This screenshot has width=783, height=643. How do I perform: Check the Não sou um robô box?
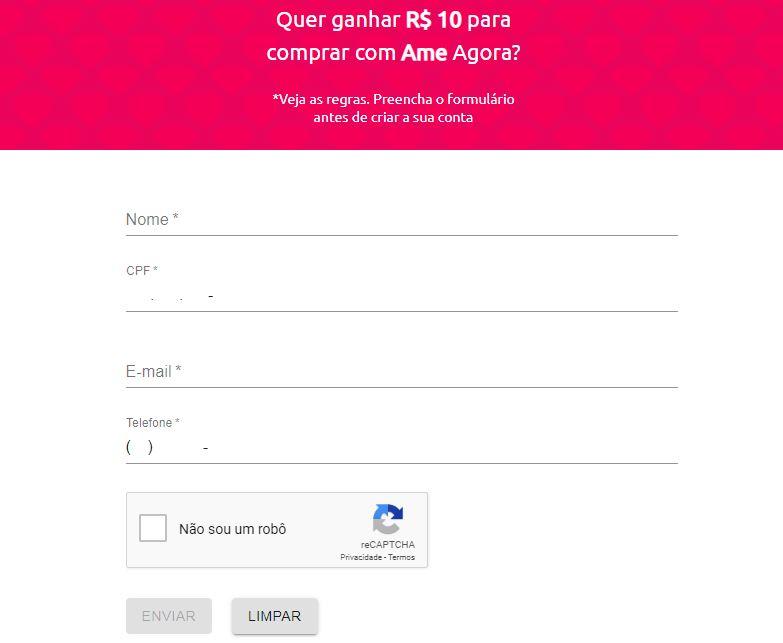coord(153,529)
